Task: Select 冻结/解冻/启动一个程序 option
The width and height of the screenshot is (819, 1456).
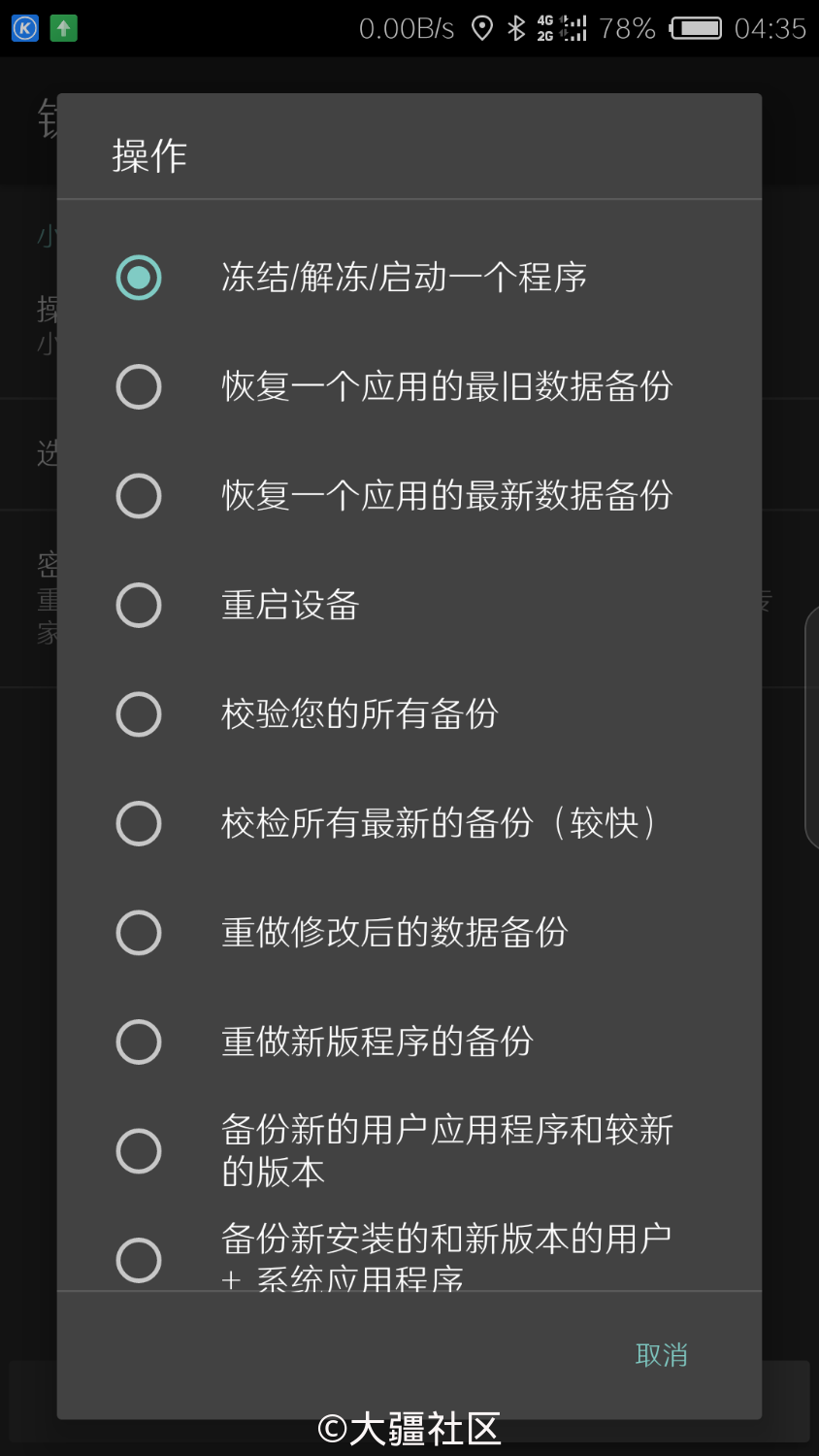Action: [409, 278]
